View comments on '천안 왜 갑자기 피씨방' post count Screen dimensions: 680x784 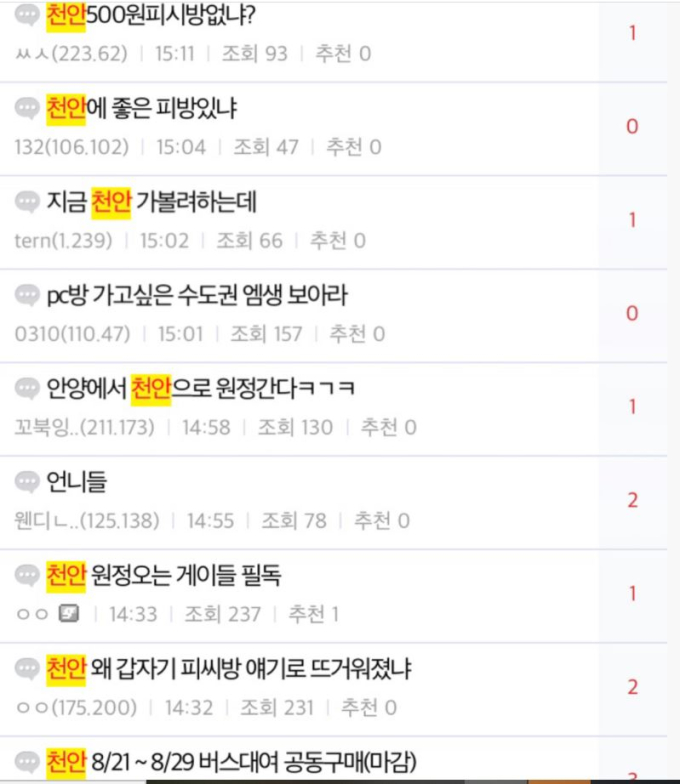click(632, 687)
